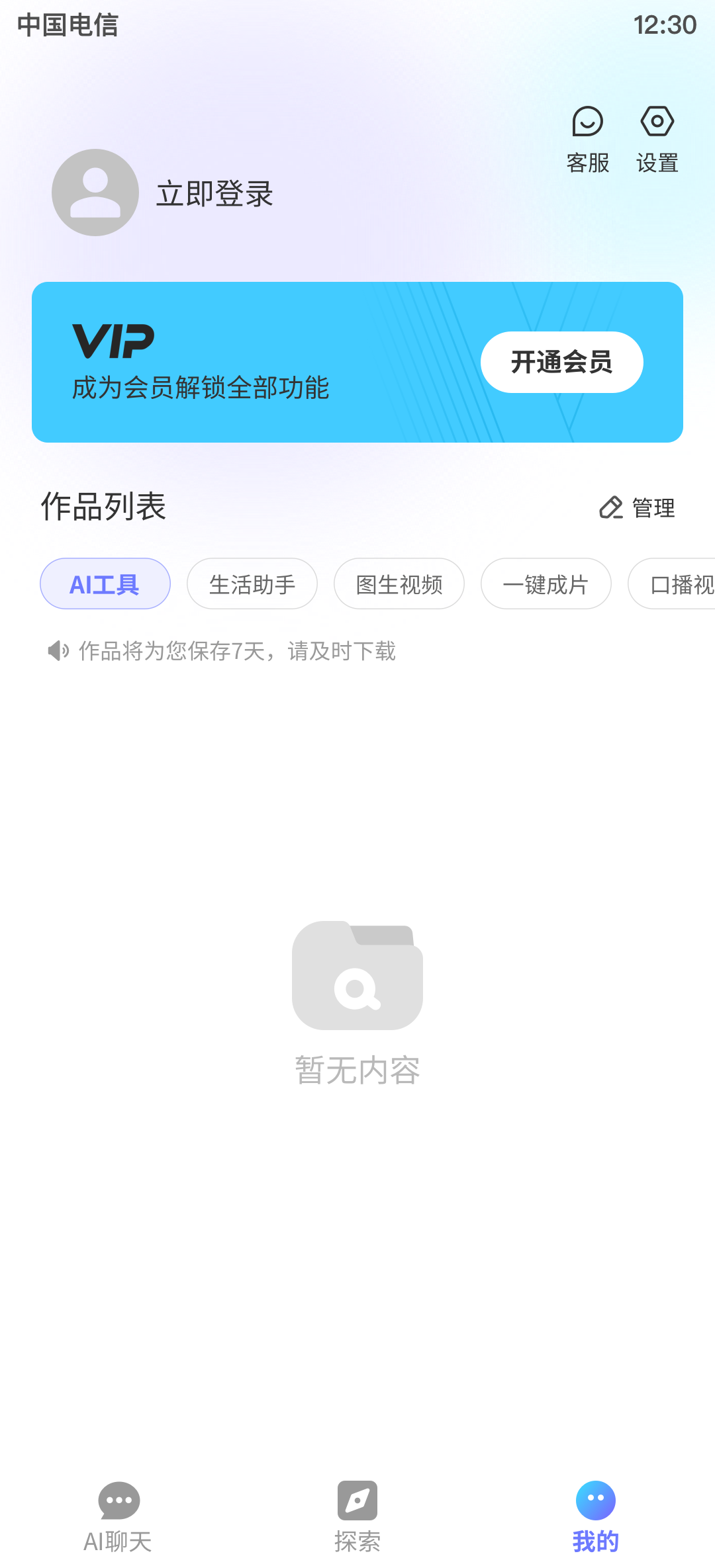The width and height of the screenshot is (715, 1568).
Task: Tap the 作品列表 section title
Action: pos(103,507)
